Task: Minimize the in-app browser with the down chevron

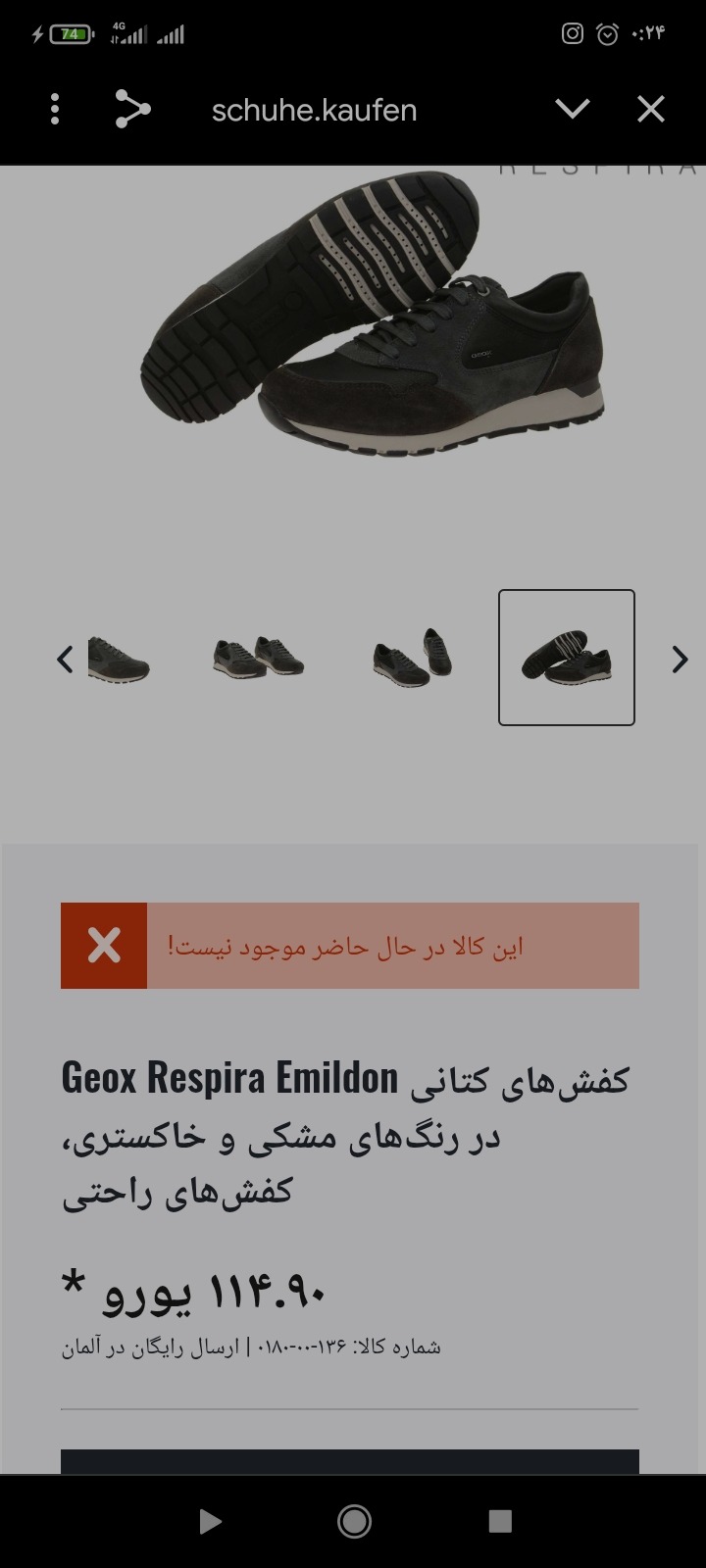Action: click(x=573, y=109)
